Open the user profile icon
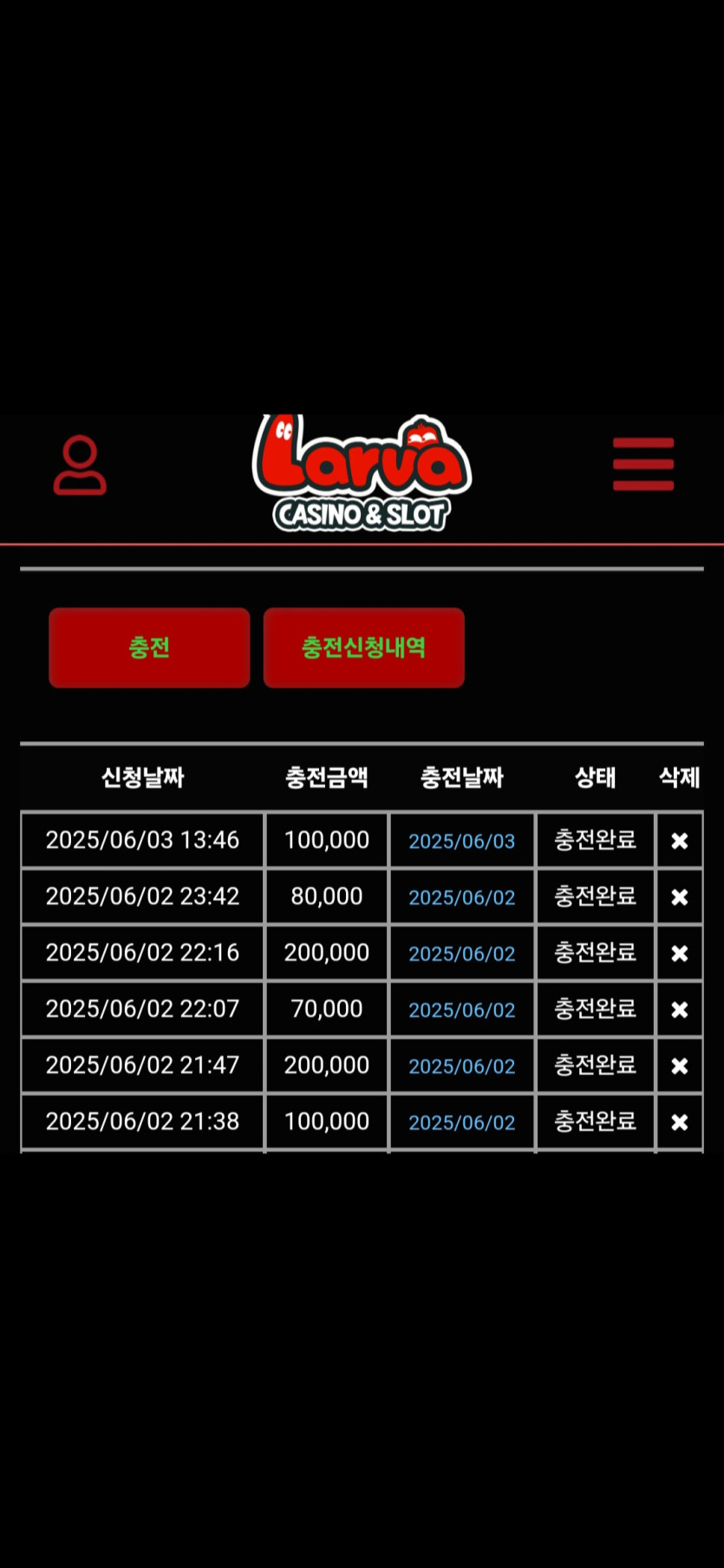The width and height of the screenshot is (724, 1568). 80,465
